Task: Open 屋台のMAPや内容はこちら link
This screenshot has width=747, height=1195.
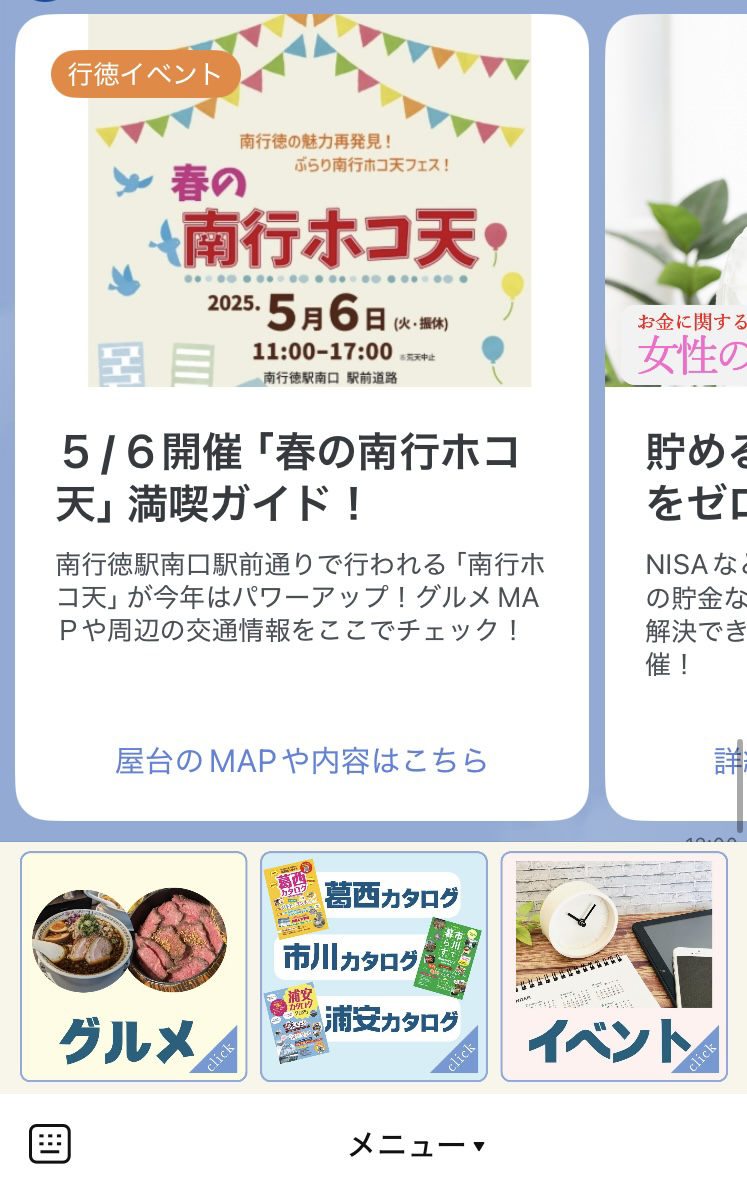Action: 301,761
